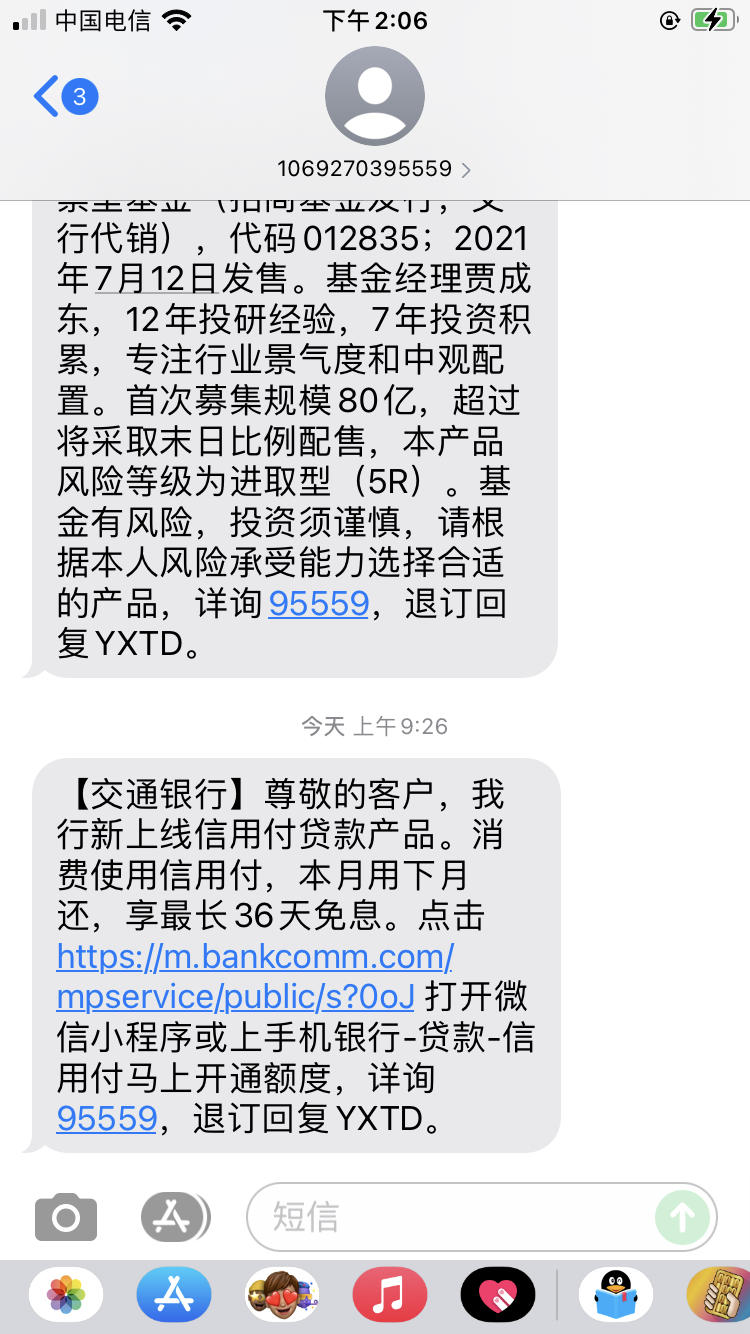Open Music in the app strip
The width and height of the screenshot is (750, 1334).
tap(390, 1296)
